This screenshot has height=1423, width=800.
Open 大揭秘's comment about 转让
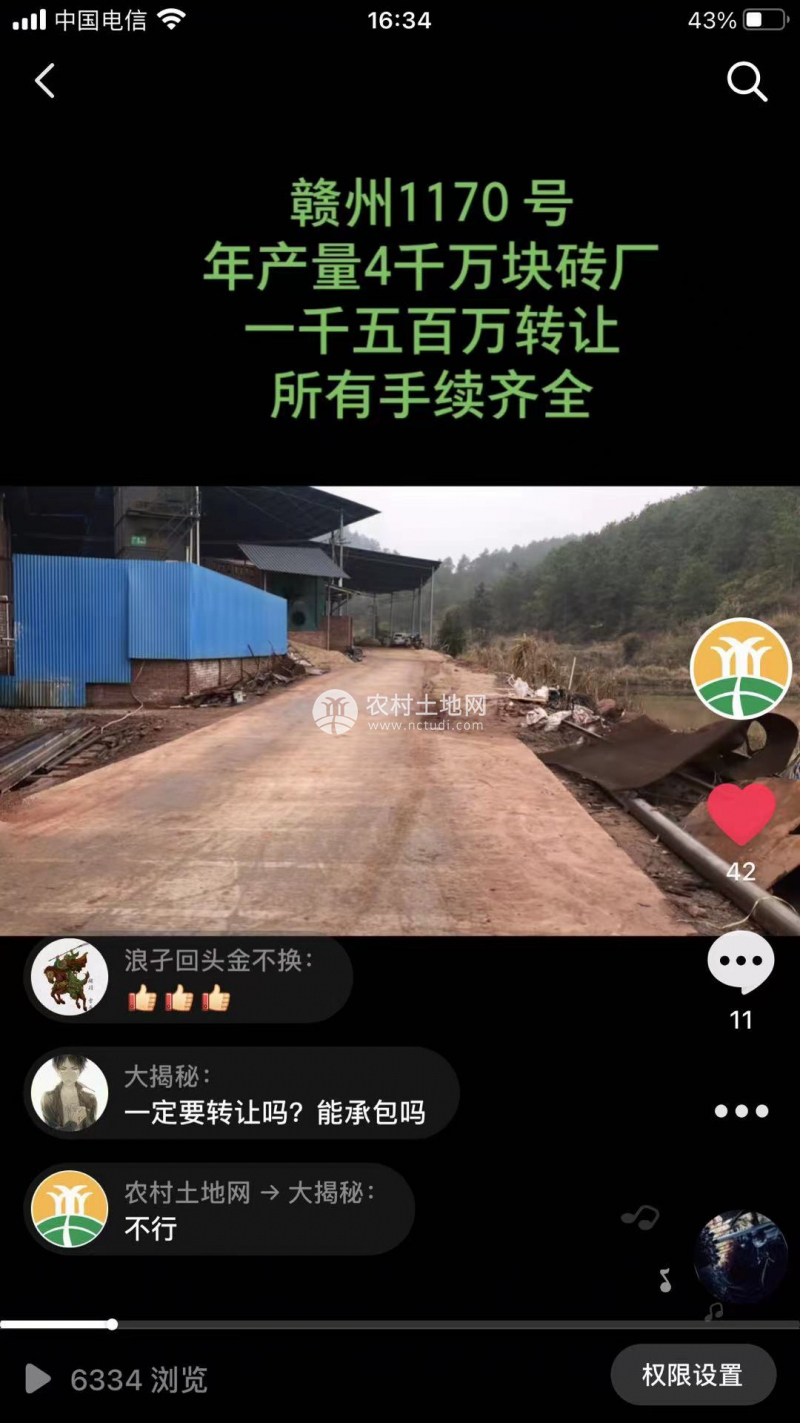coord(240,1094)
